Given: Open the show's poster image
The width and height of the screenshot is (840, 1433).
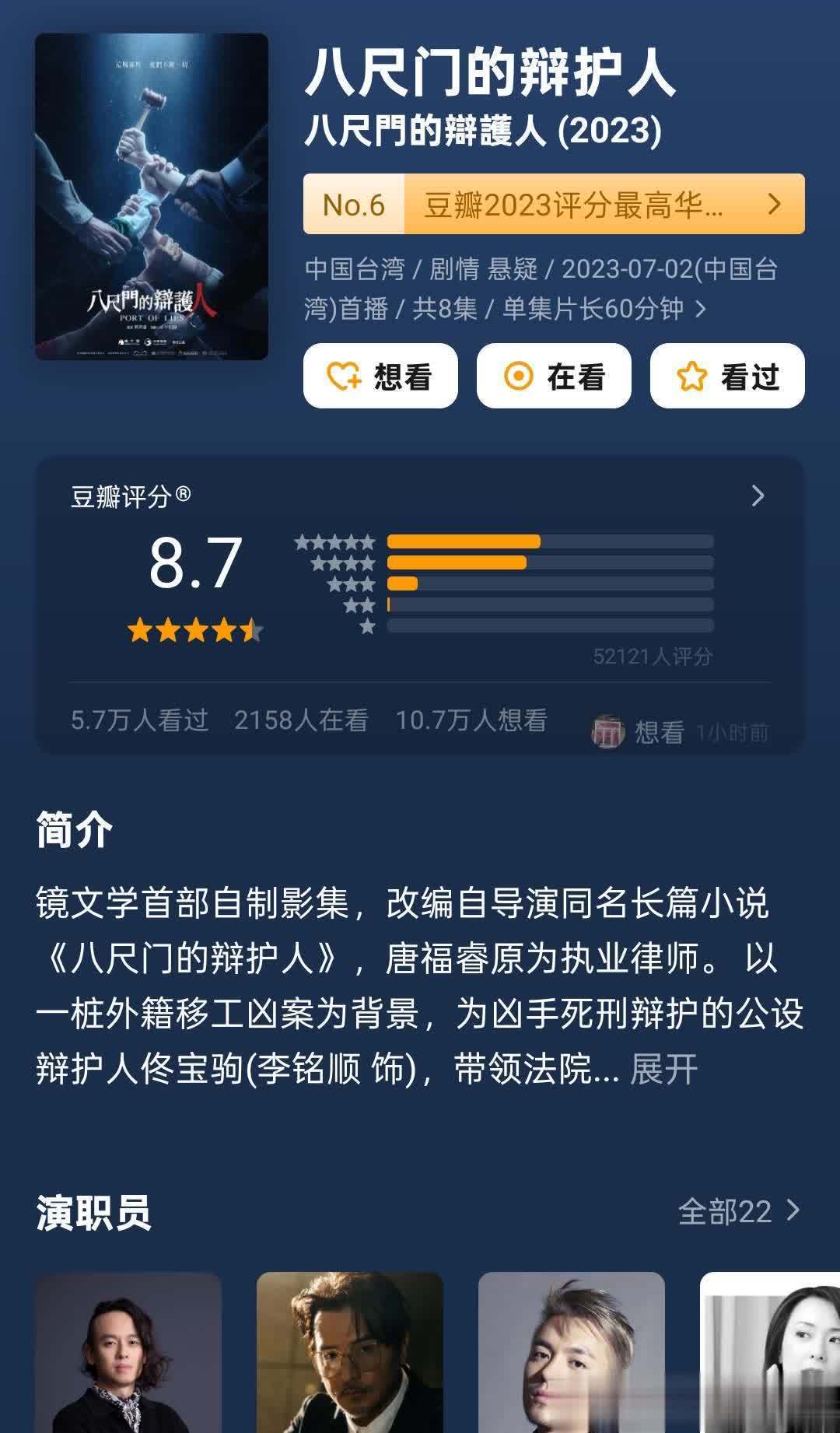Looking at the screenshot, I should pyautogui.click(x=152, y=196).
